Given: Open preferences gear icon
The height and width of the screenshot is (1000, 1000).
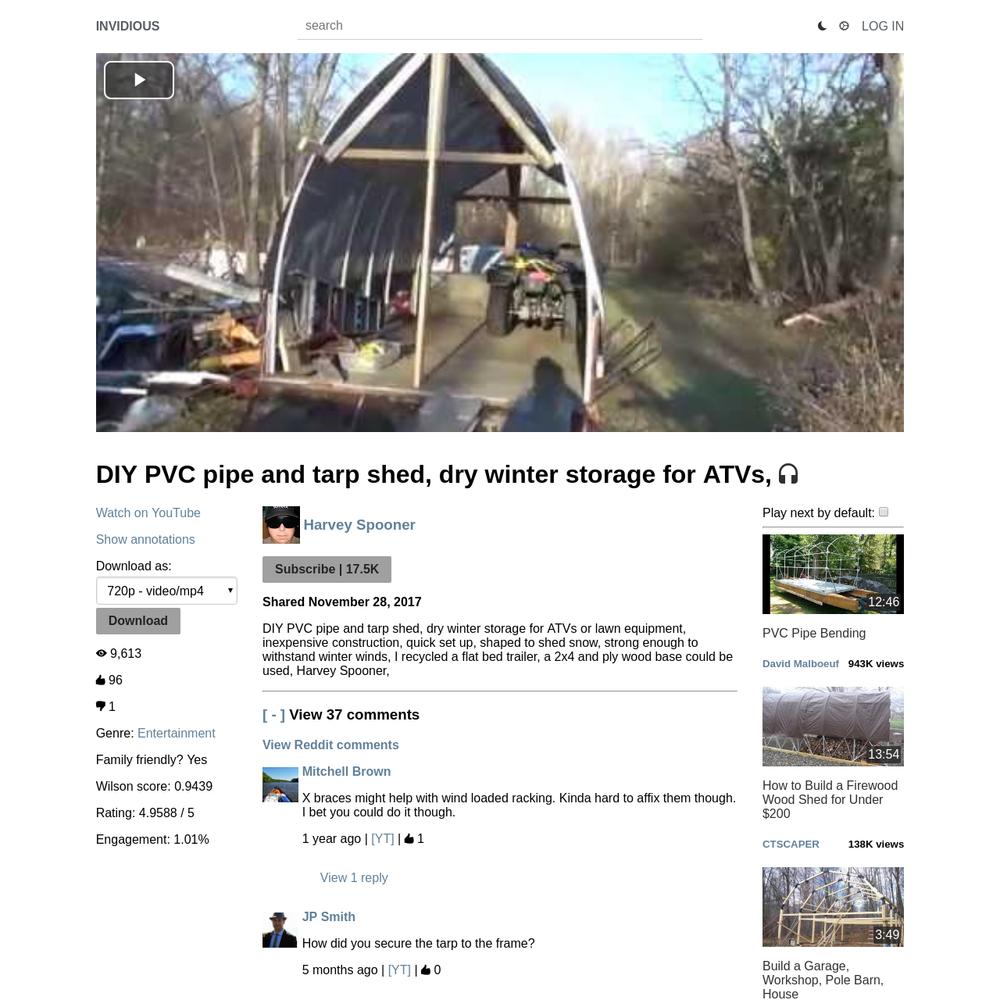Looking at the screenshot, I should (844, 26).
